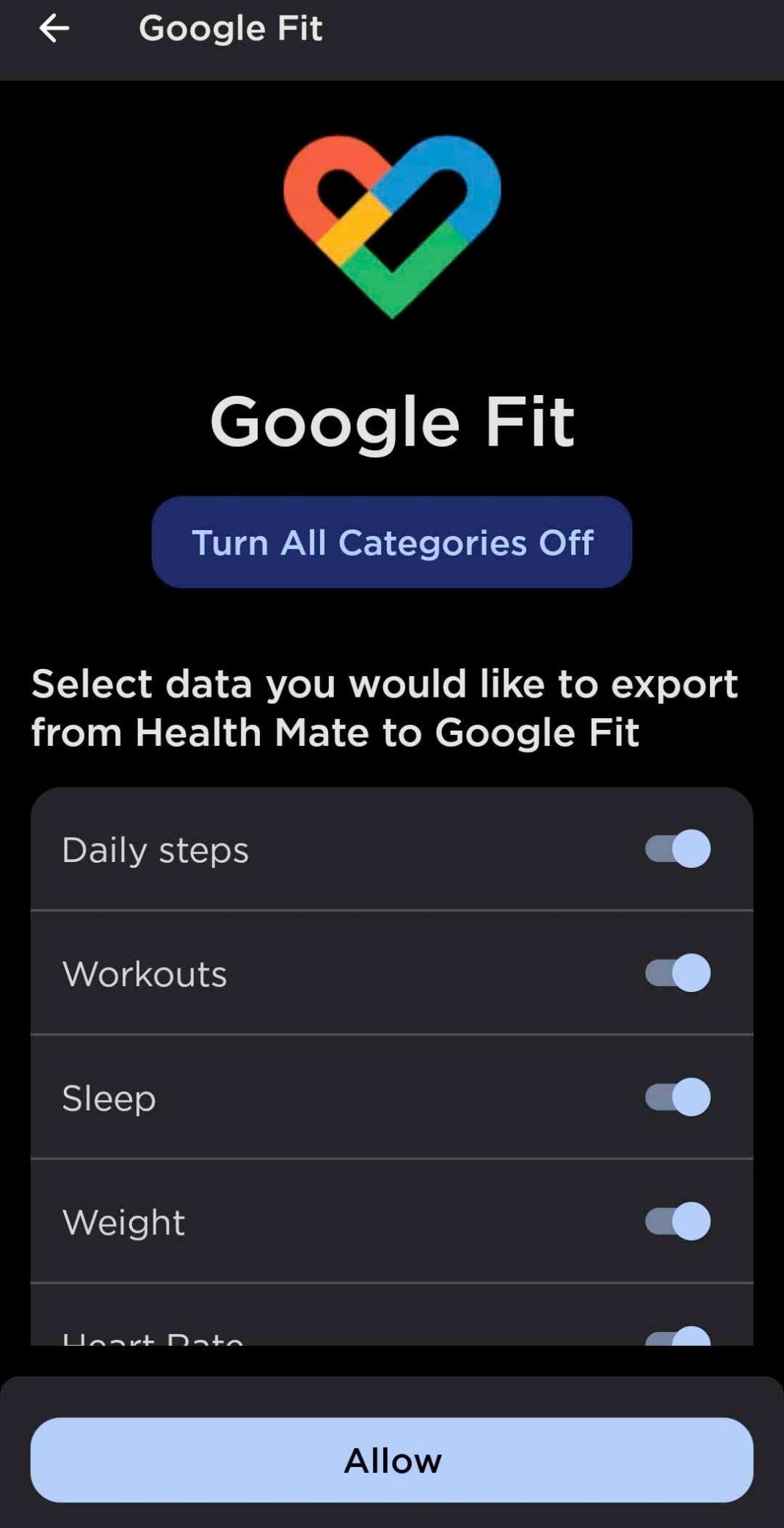The image size is (784, 1528).
Task: Select the Daily steps row
Action: point(294,850)
